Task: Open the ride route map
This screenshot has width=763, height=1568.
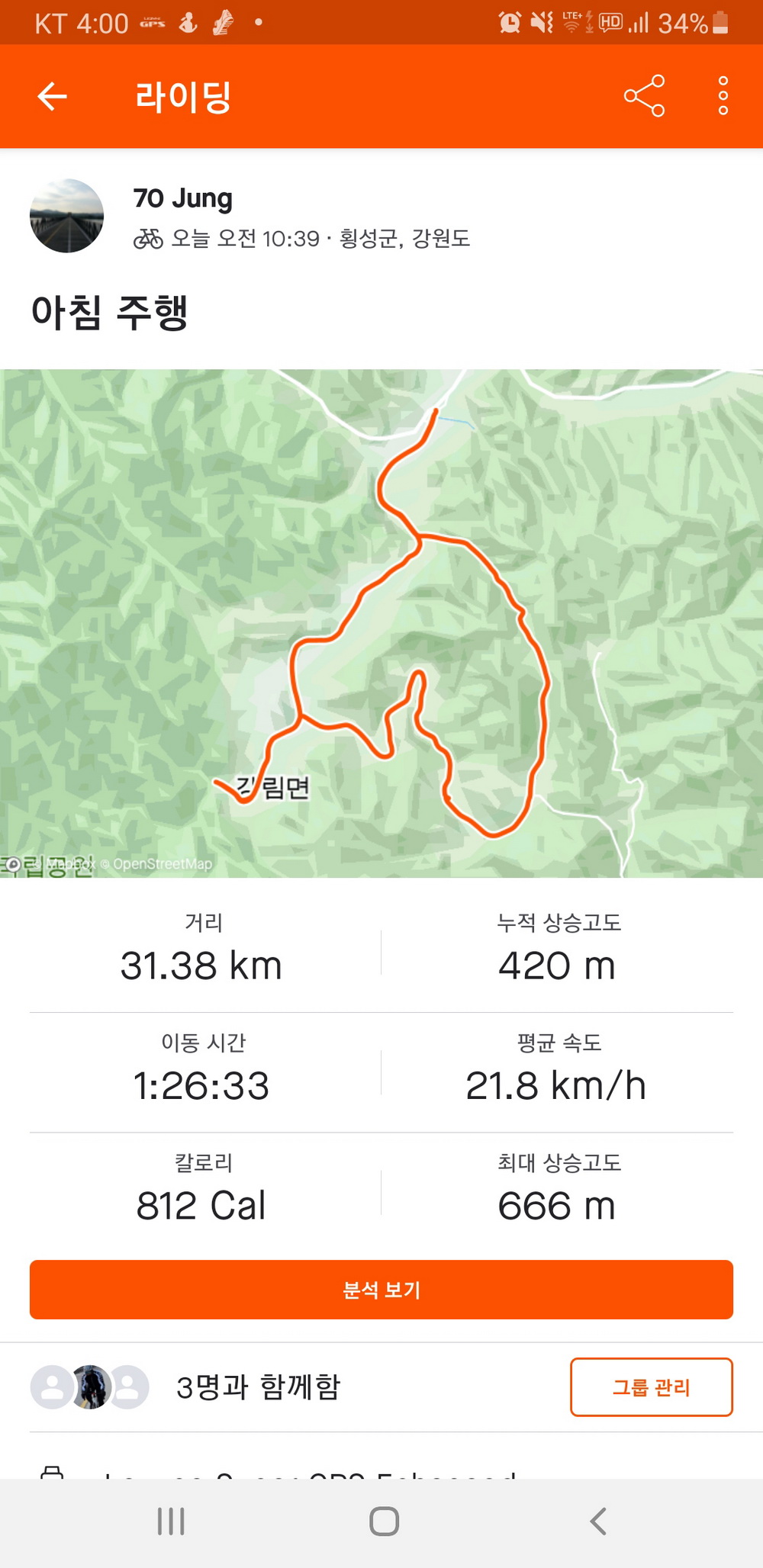Action: tap(381, 622)
